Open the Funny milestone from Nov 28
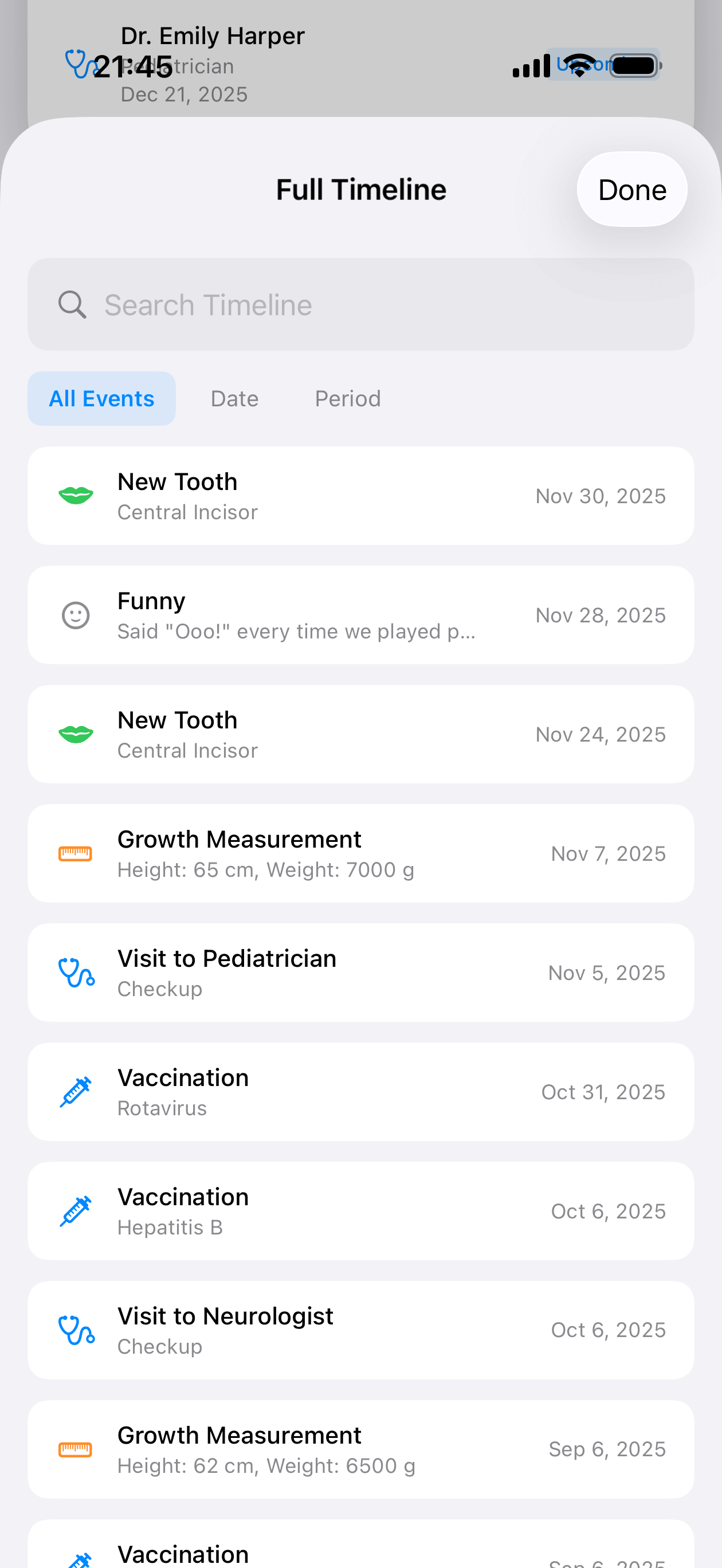722x1568 pixels. 361,615
